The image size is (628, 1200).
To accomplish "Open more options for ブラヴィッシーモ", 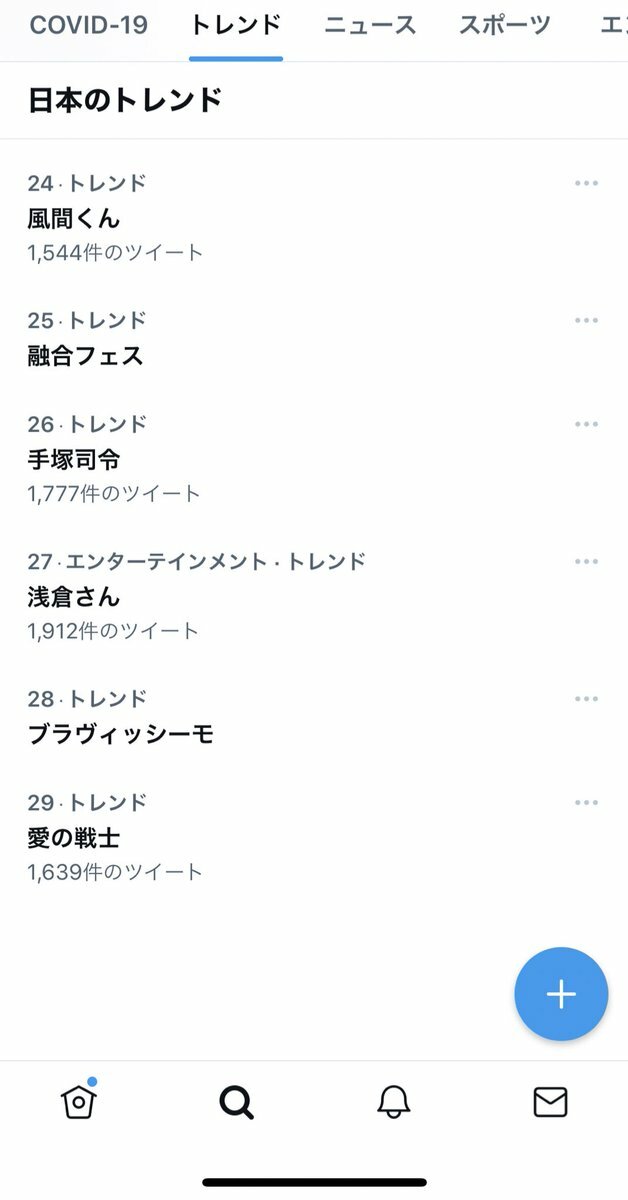I will click(586, 698).
